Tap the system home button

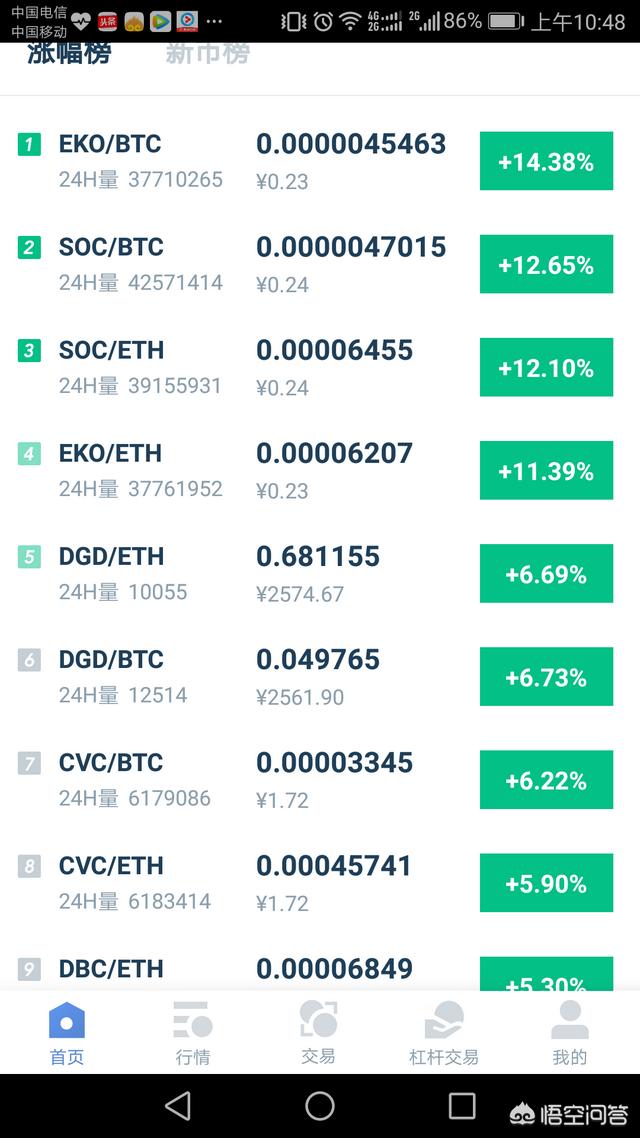click(320, 1105)
